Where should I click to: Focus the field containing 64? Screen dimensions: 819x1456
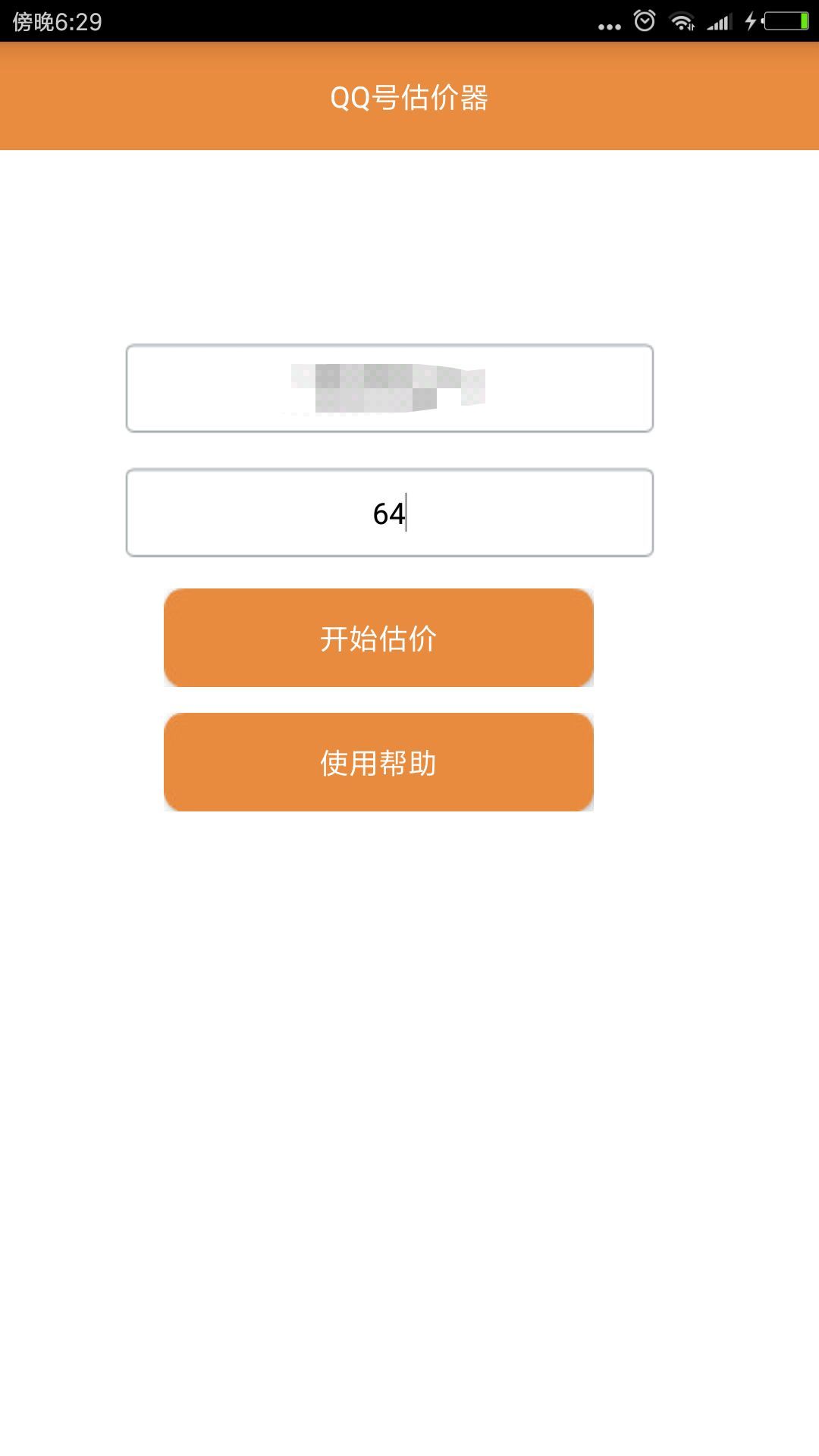pyautogui.click(x=389, y=513)
